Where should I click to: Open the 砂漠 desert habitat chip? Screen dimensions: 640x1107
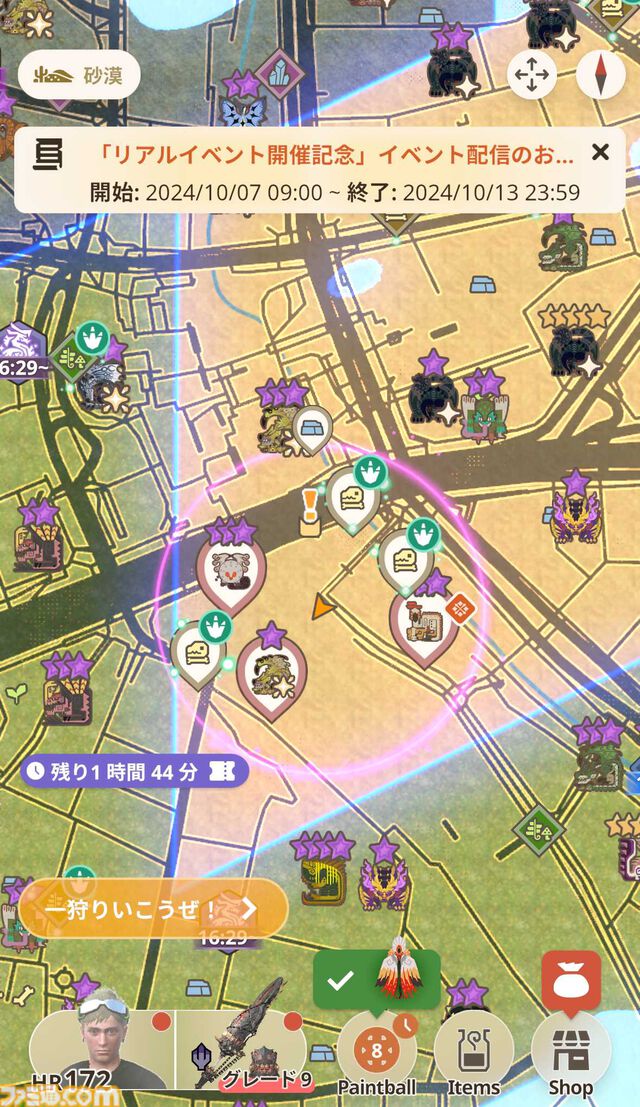pyautogui.click(x=79, y=75)
